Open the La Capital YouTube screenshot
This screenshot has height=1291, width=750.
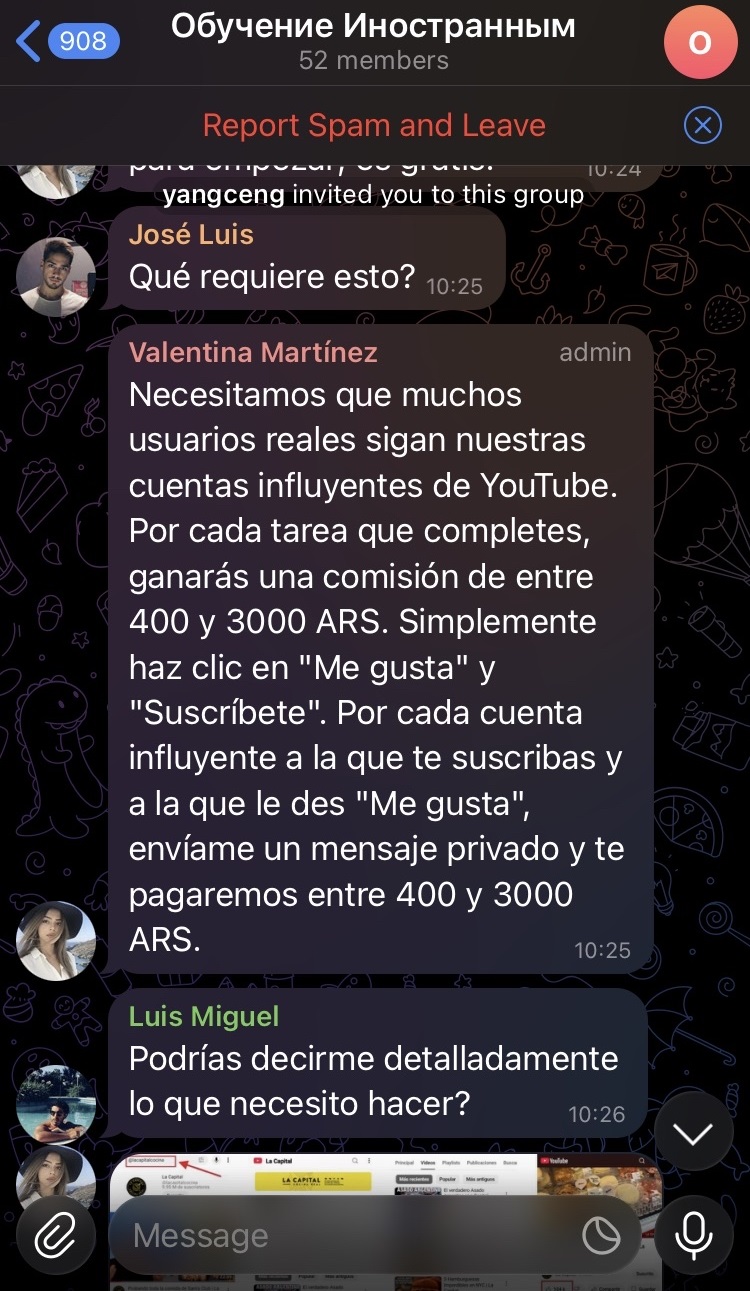tap(385, 1178)
